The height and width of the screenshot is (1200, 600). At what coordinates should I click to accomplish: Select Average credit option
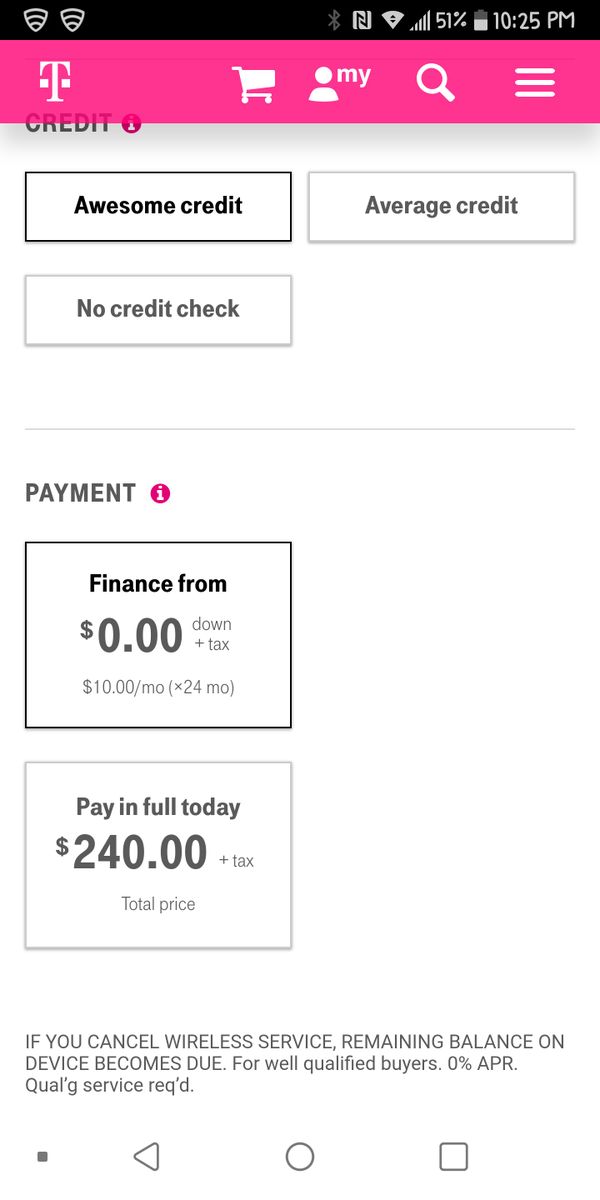tap(441, 206)
